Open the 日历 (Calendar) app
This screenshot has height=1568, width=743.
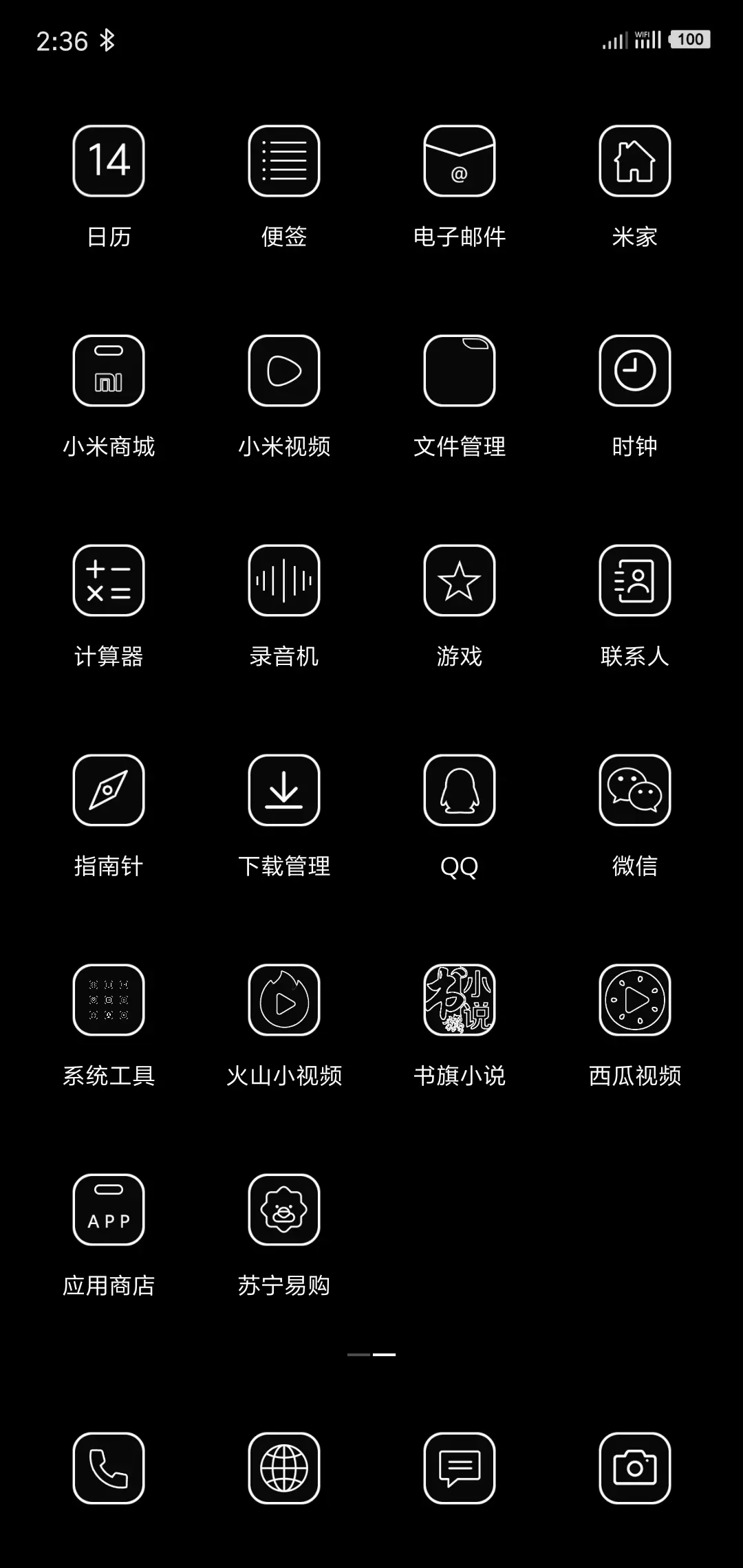pos(108,161)
